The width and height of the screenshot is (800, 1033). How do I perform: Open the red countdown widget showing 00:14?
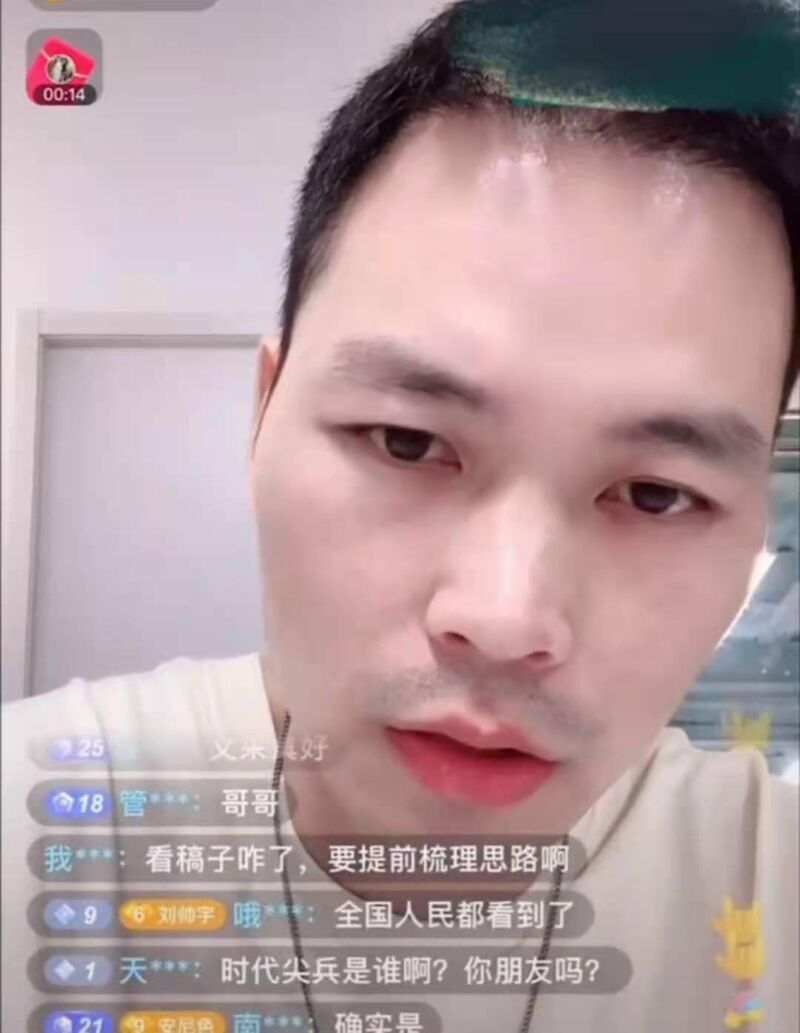(x=64, y=68)
